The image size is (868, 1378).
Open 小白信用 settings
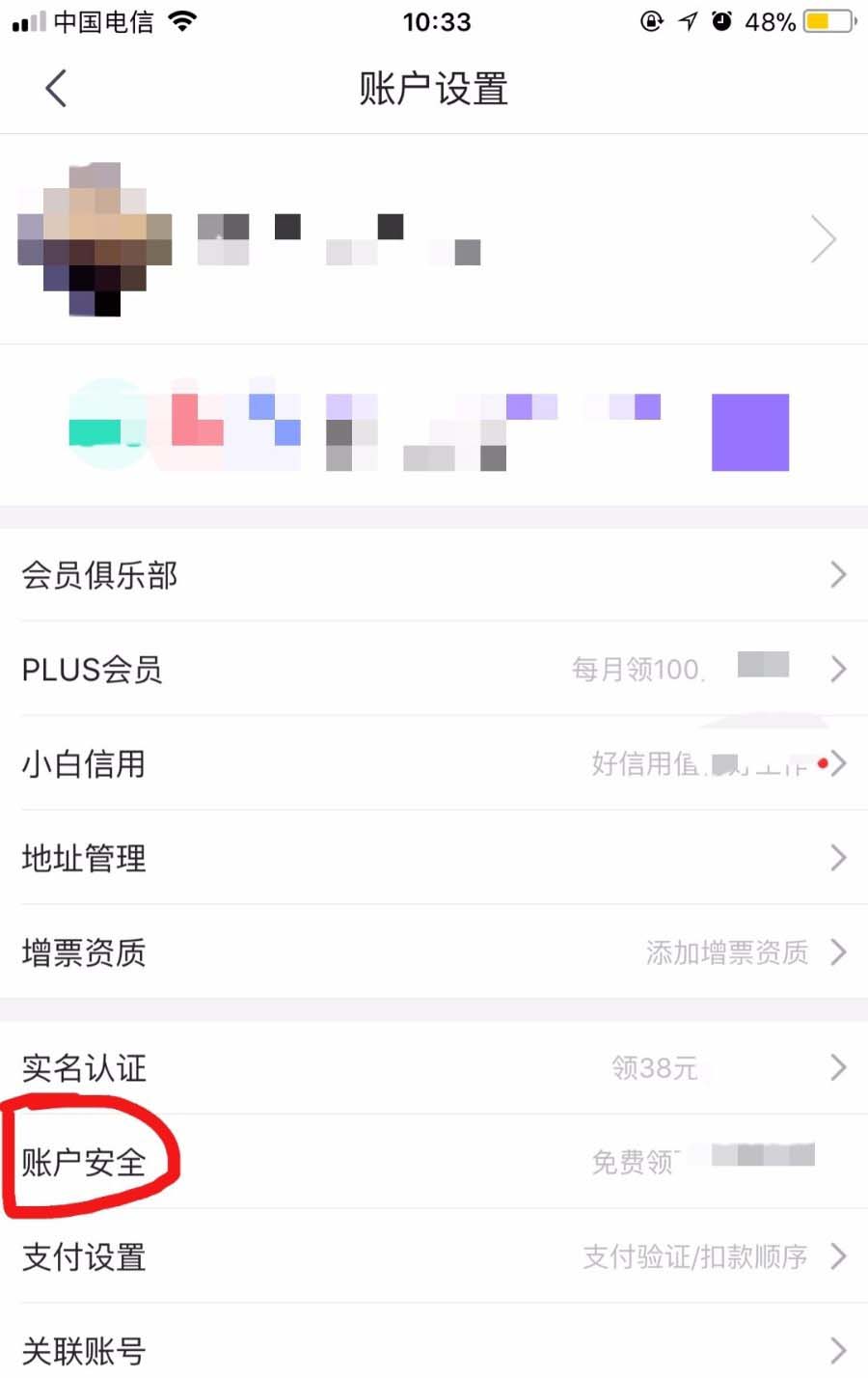434,763
